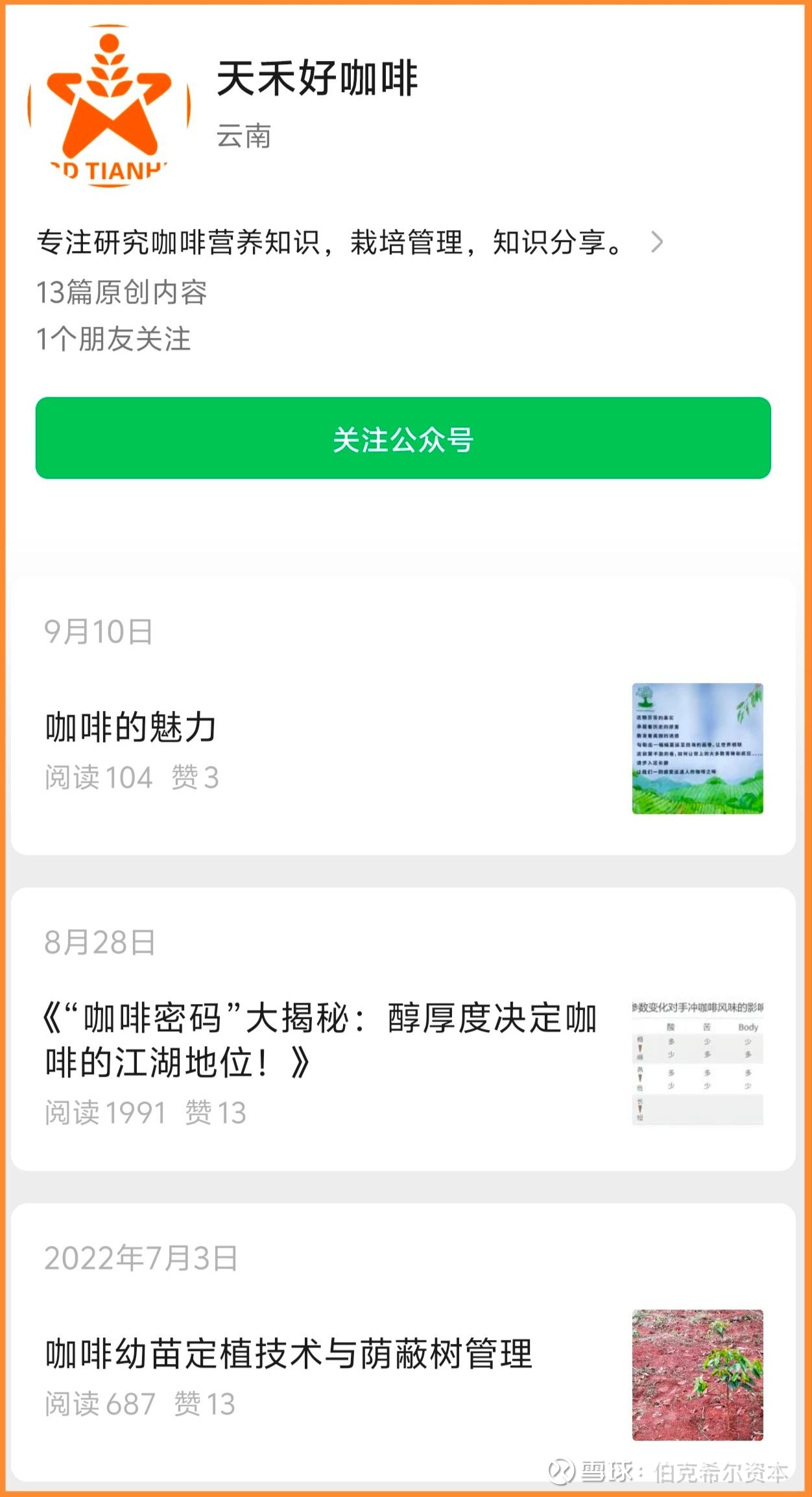The width and height of the screenshot is (812, 1497).
Task: Open the 天禾好咖啡 account avatar
Action: pos(109,106)
